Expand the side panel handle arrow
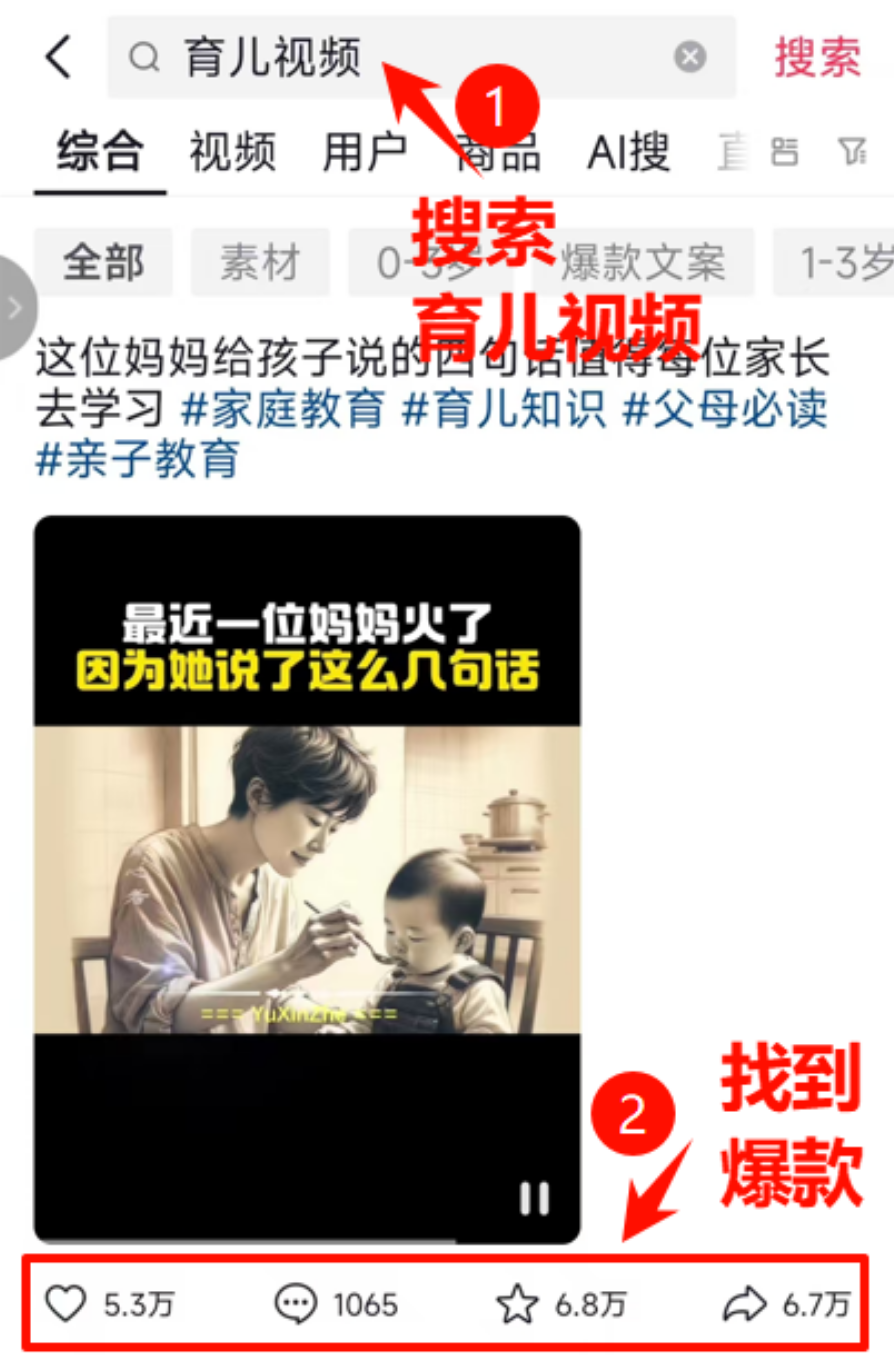The width and height of the screenshot is (894, 1355). click(x=16, y=307)
